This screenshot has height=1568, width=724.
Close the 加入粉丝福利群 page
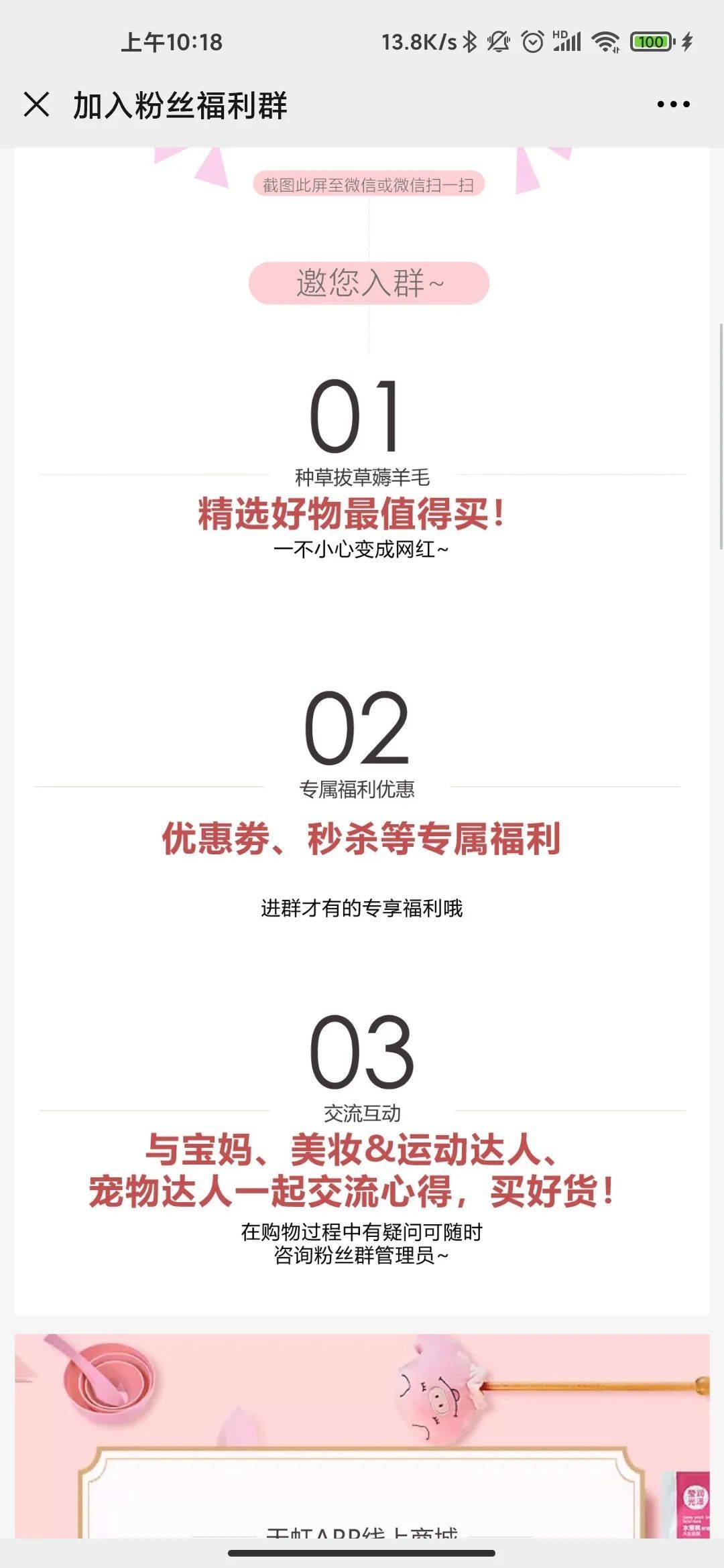click(36, 105)
